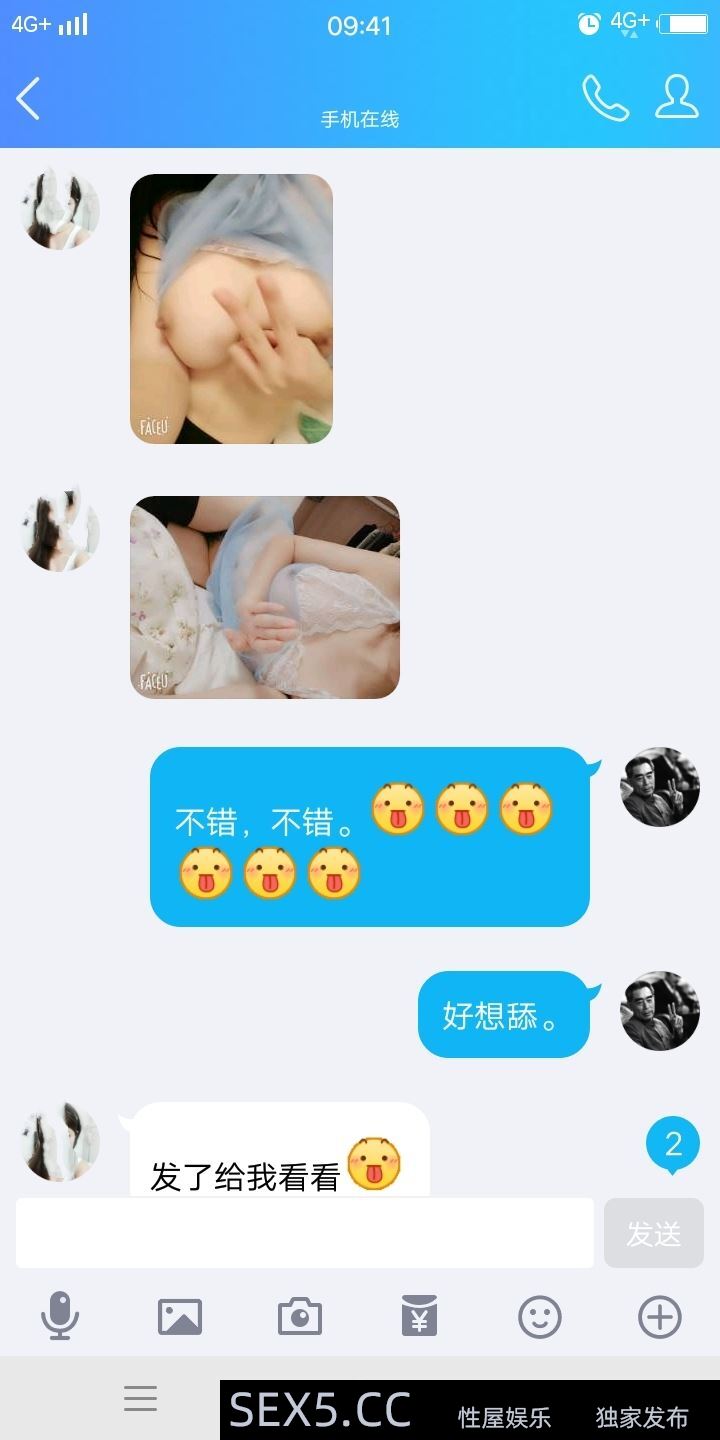Send a red packet with the ¥ icon
Viewport: 720px width, 1440px height.
click(420, 1316)
